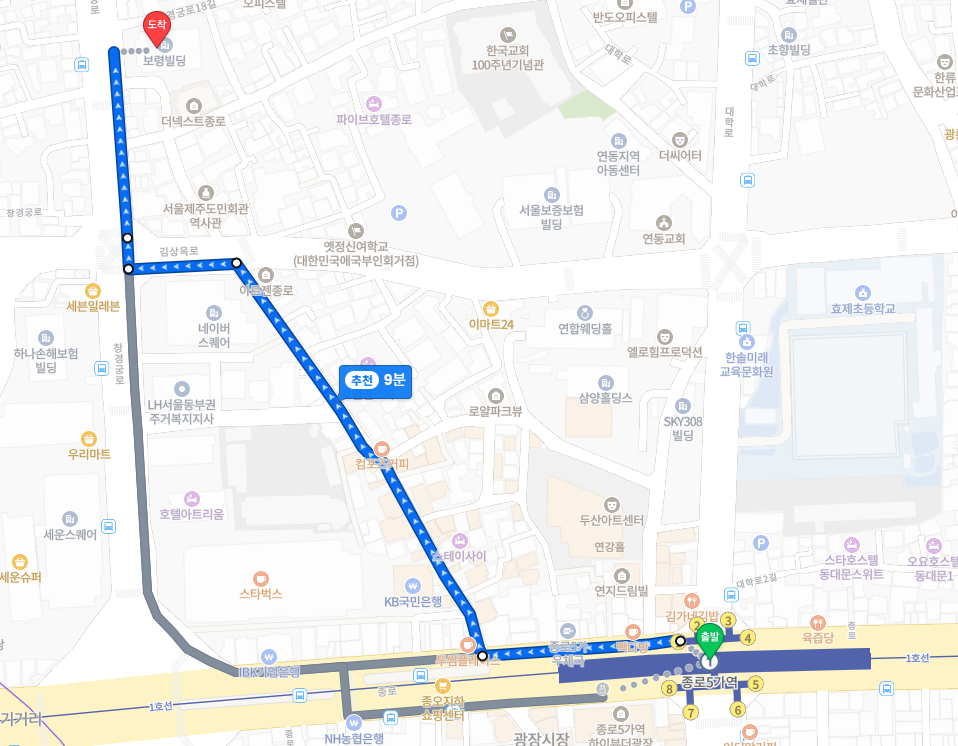Select the 연동교회 place marker
This screenshot has height=746, width=958.
tap(662, 222)
